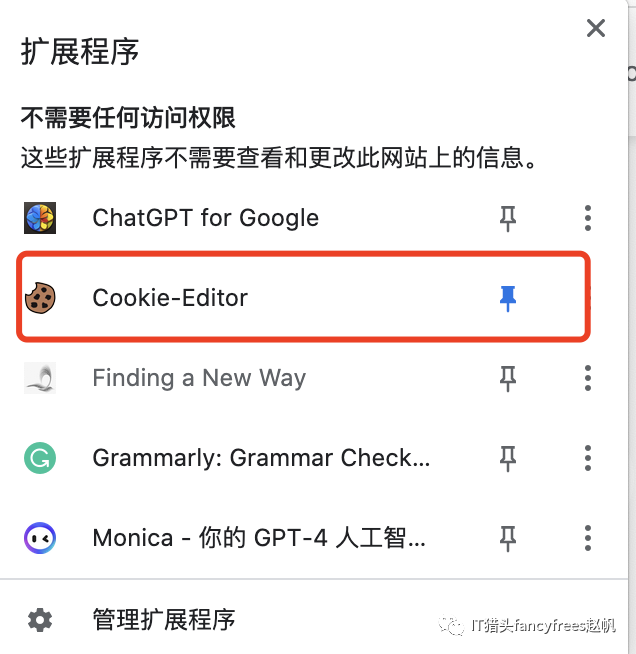
Task: Pin Monica to the toolbar
Action: tap(508, 538)
